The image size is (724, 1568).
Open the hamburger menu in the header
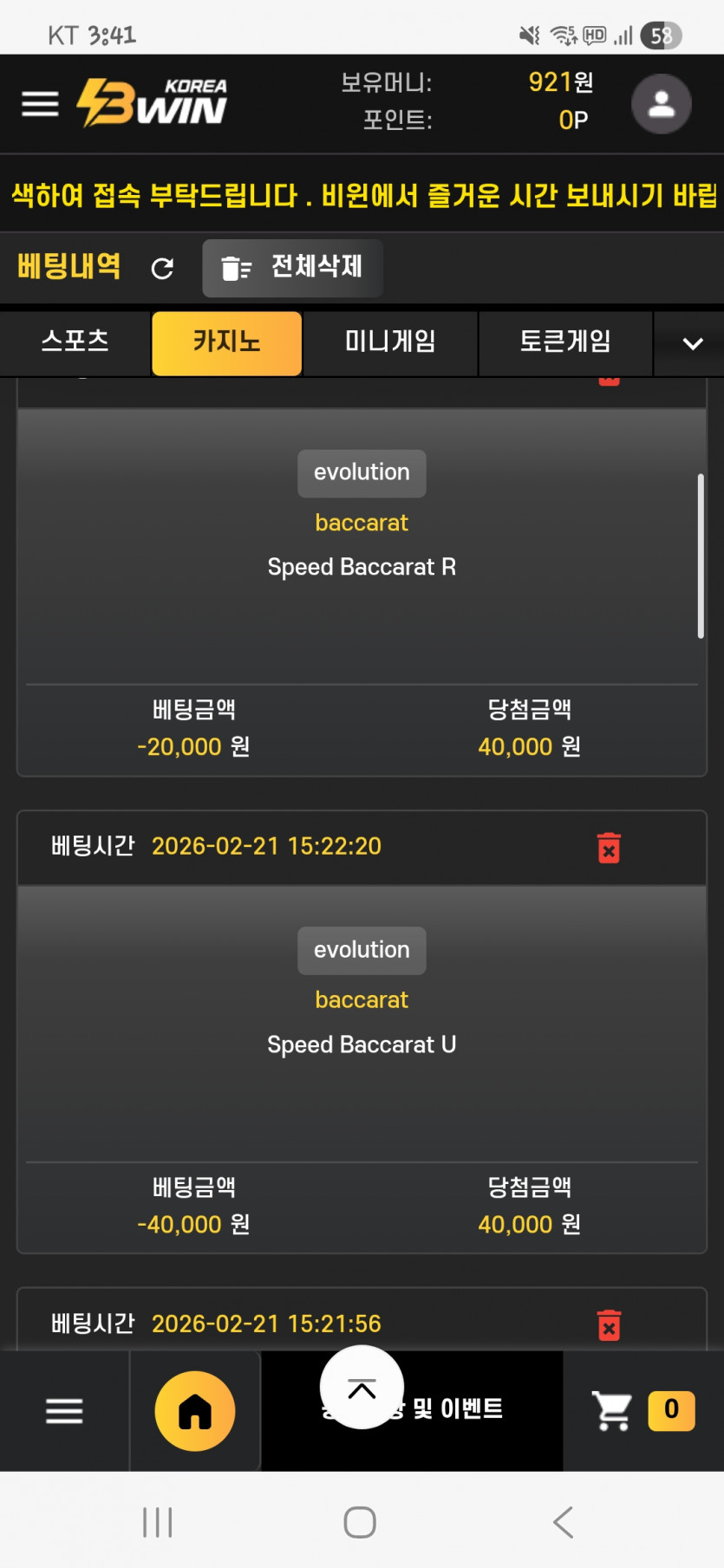40,104
